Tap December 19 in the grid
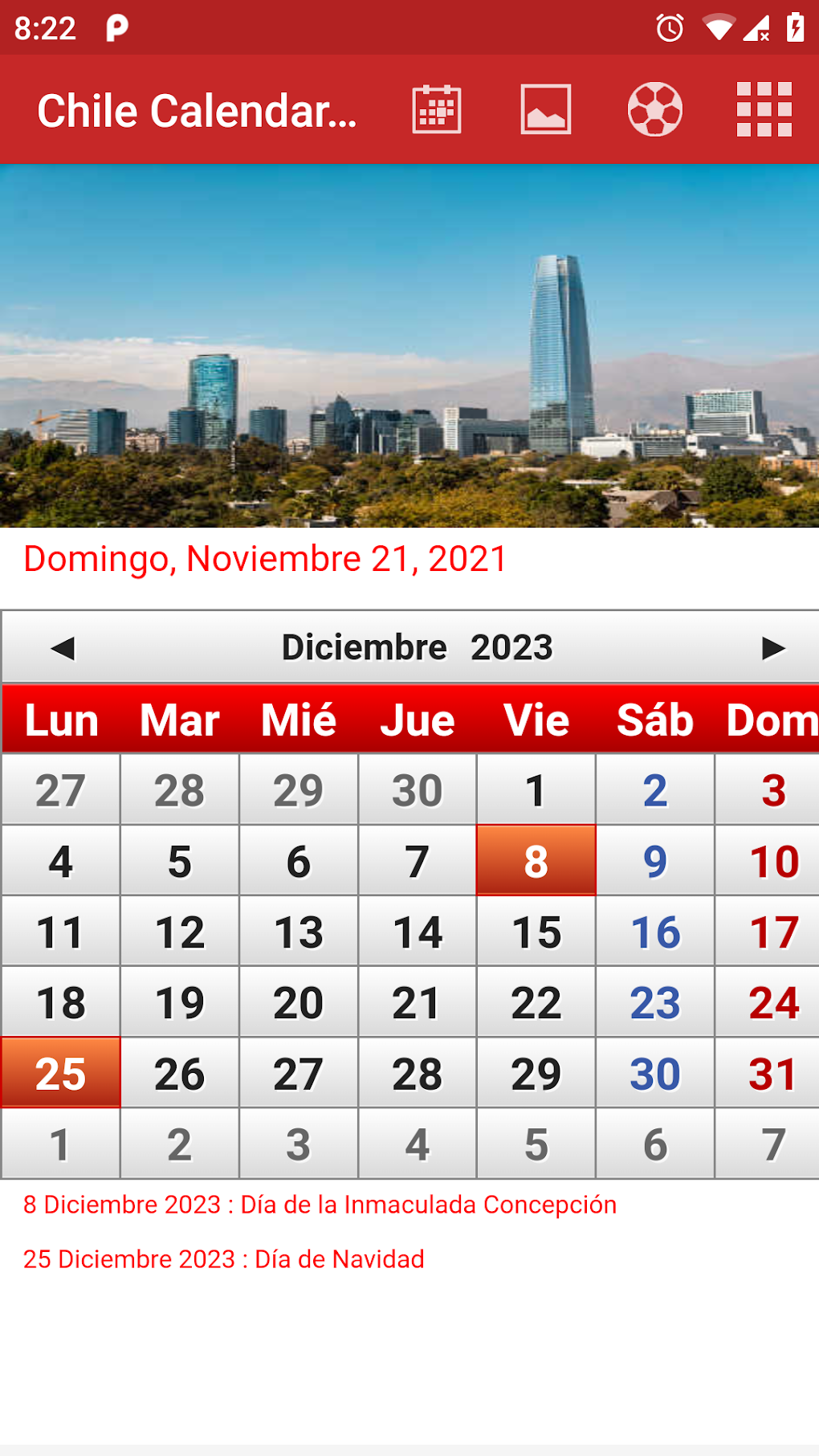The width and height of the screenshot is (819, 1456). (180, 1002)
